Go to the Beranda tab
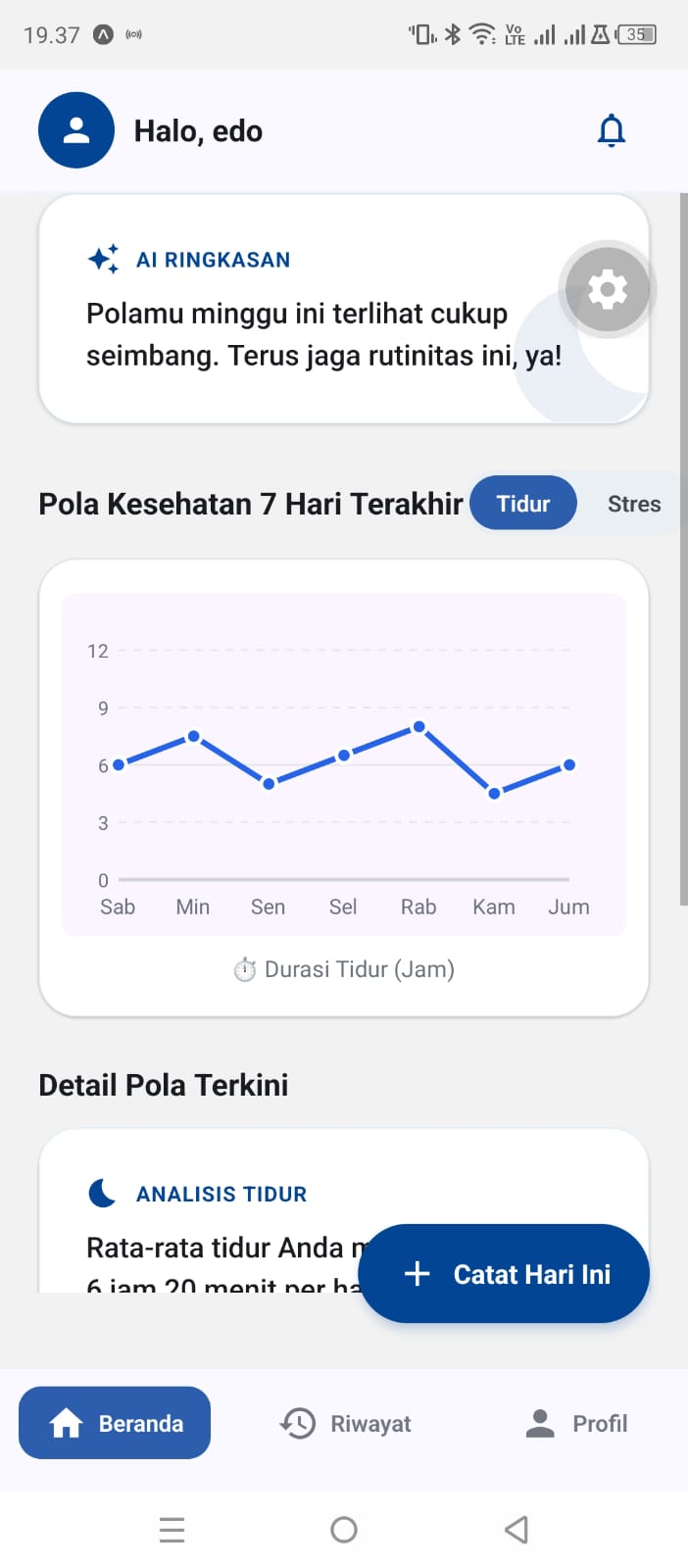 tap(115, 1423)
